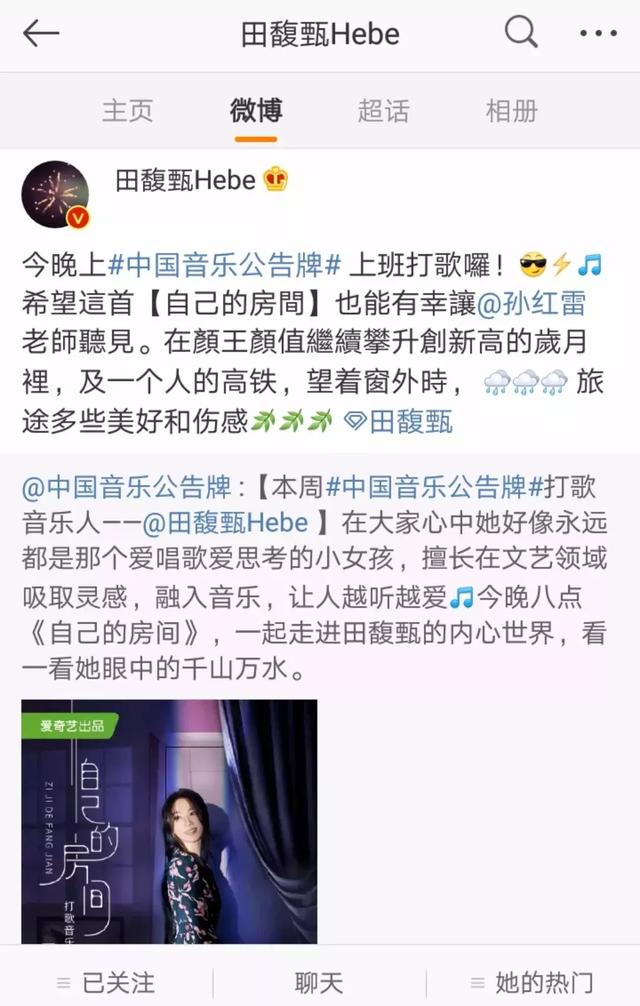This screenshot has width=640, height=1006.
Task: Open the 她的热门 menu
Action: tap(531, 981)
